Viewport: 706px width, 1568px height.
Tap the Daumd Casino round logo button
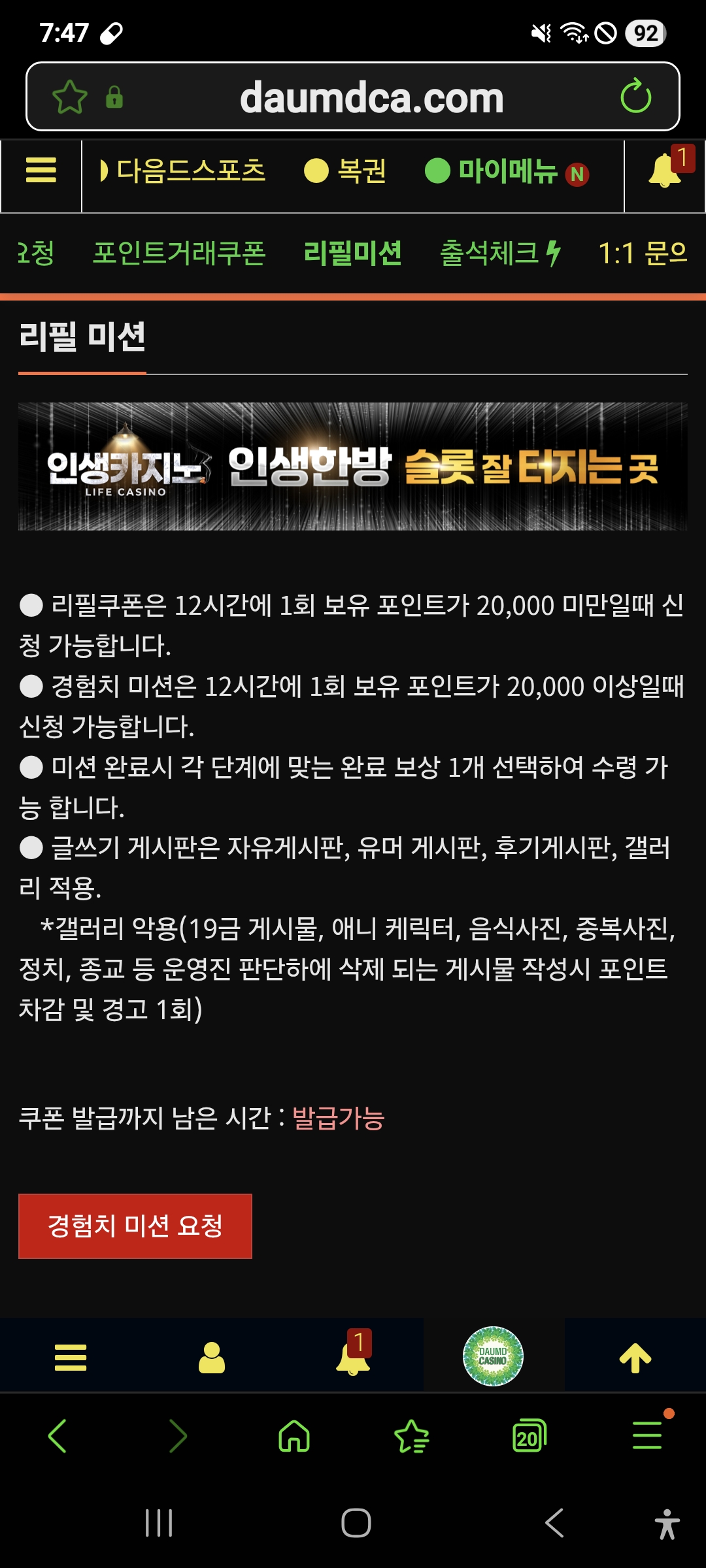tap(493, 1356)
